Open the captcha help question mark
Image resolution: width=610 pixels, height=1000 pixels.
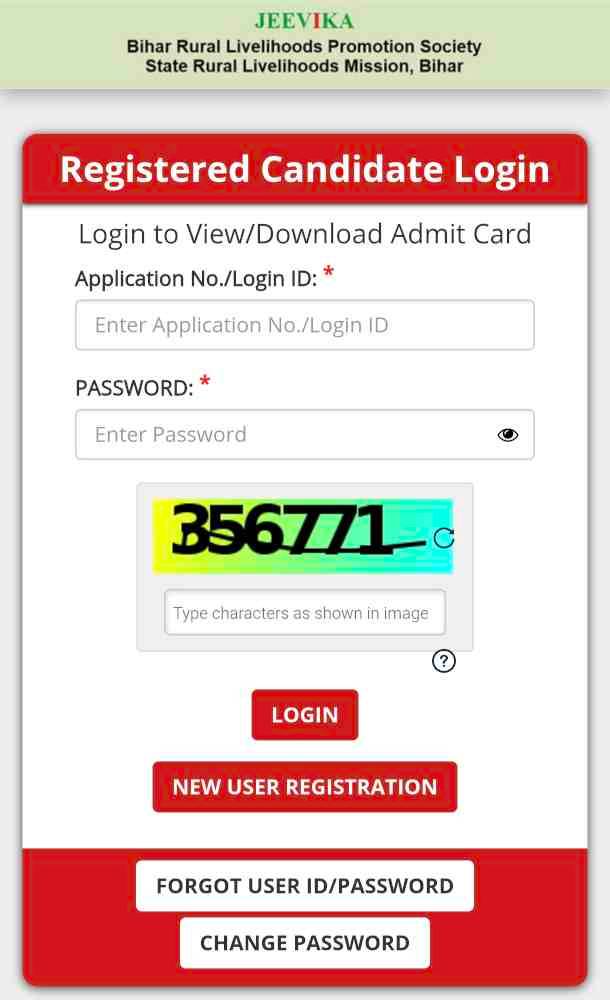tap(443, 661)
